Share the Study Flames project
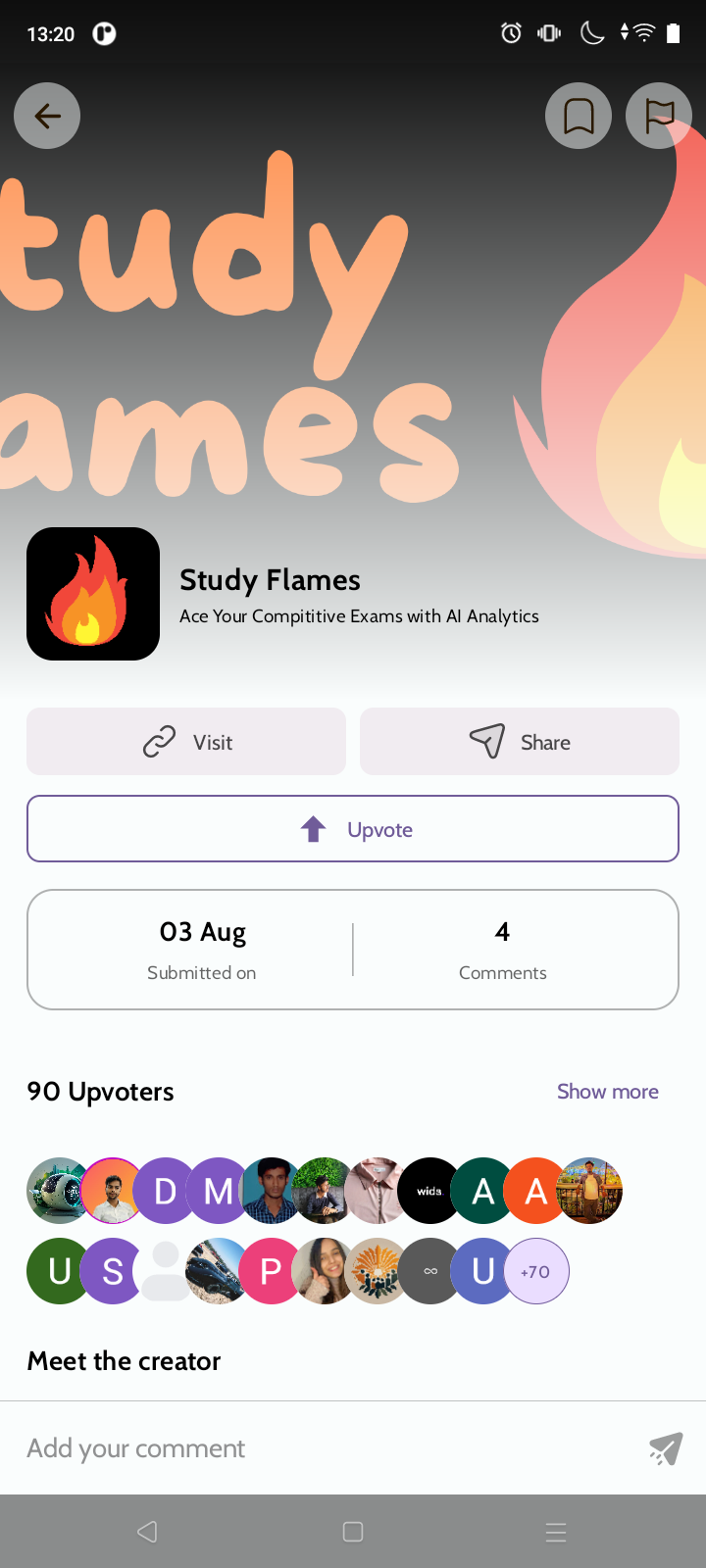 pos(520,742)
